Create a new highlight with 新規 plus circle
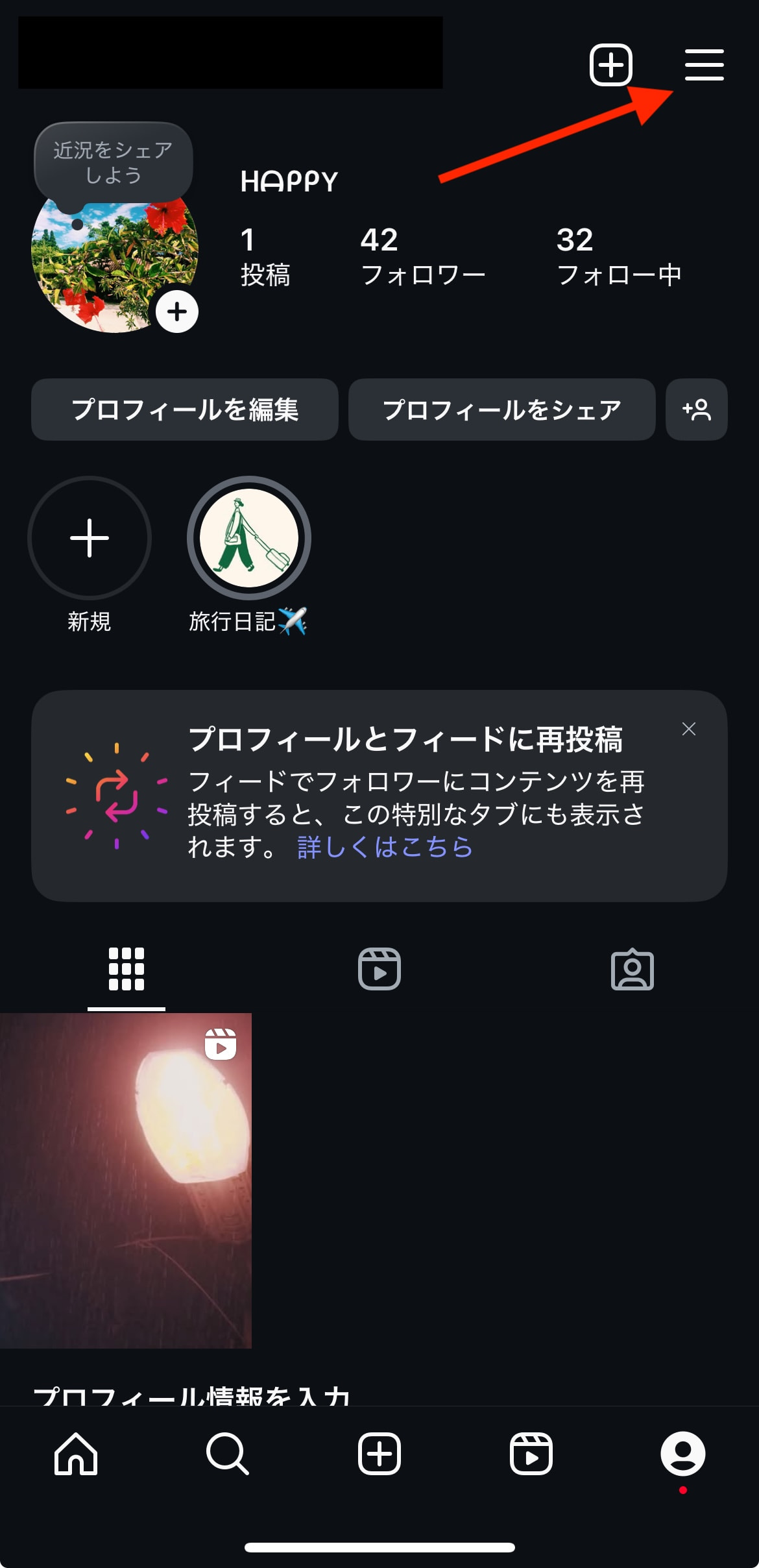The height and width of the screenshot is (1568, 759). [90, 538]
